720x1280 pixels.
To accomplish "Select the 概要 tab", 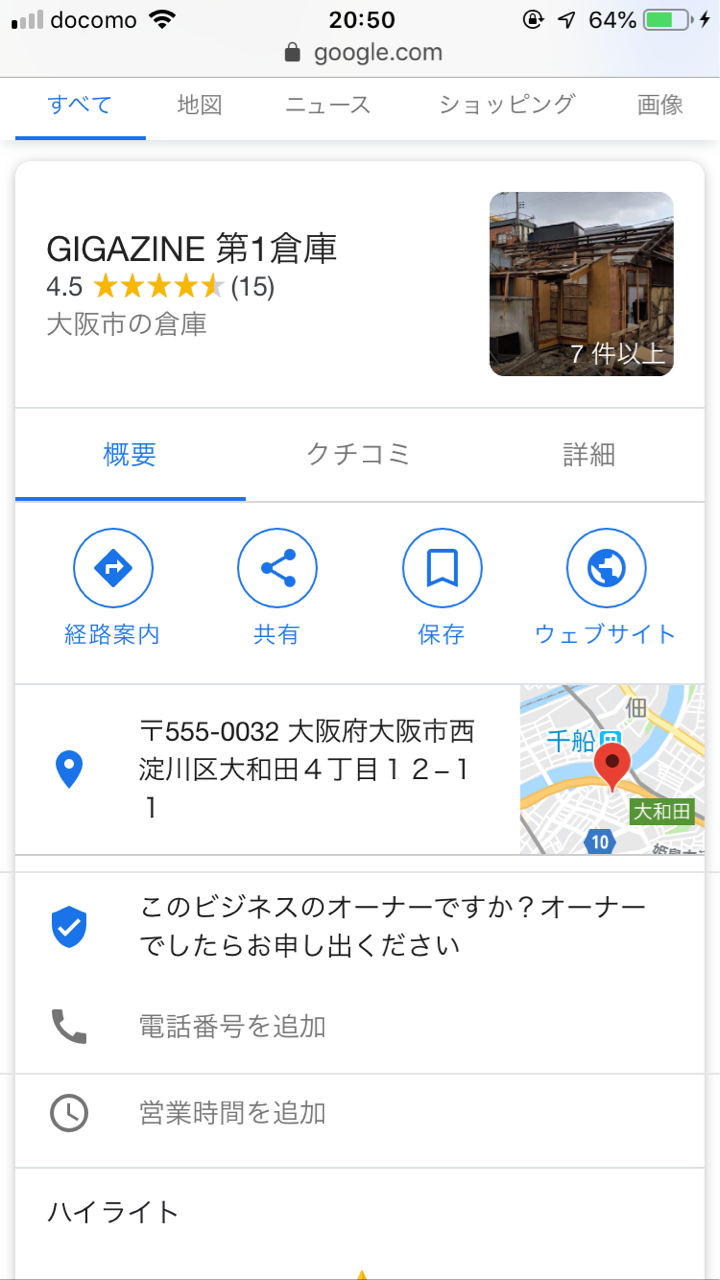I will (130, 455).
